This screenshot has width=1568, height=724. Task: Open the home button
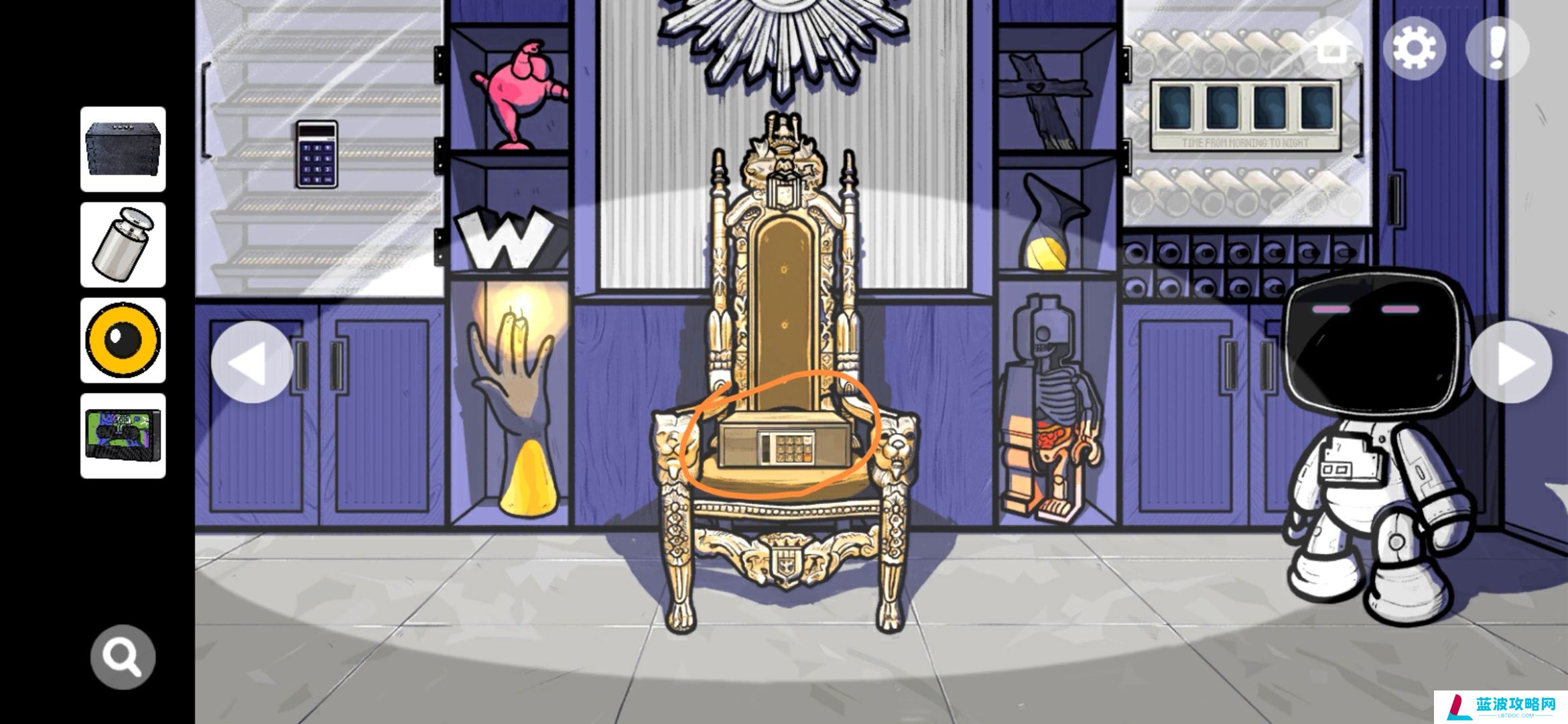pos(1331,48)
